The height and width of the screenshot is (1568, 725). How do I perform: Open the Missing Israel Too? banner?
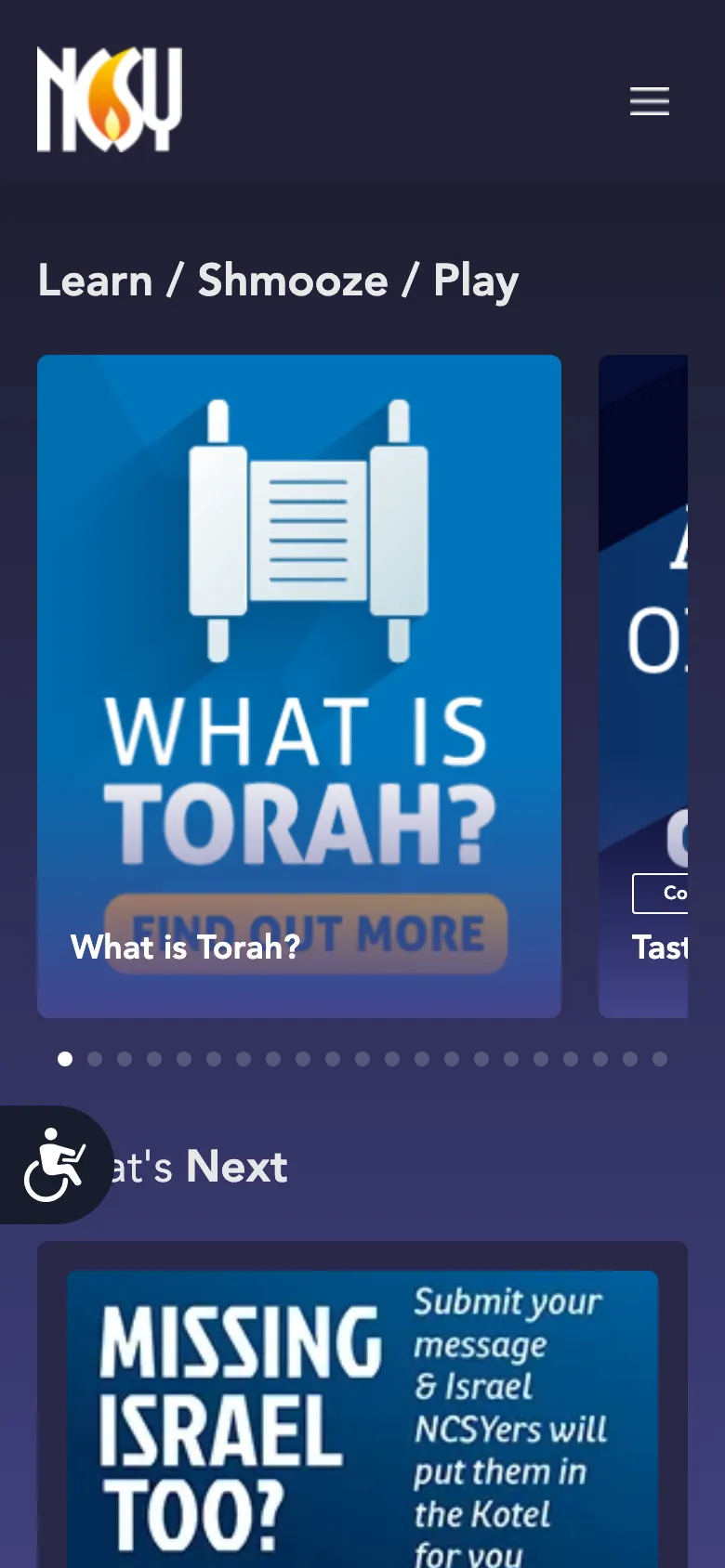pos(362,1418)
